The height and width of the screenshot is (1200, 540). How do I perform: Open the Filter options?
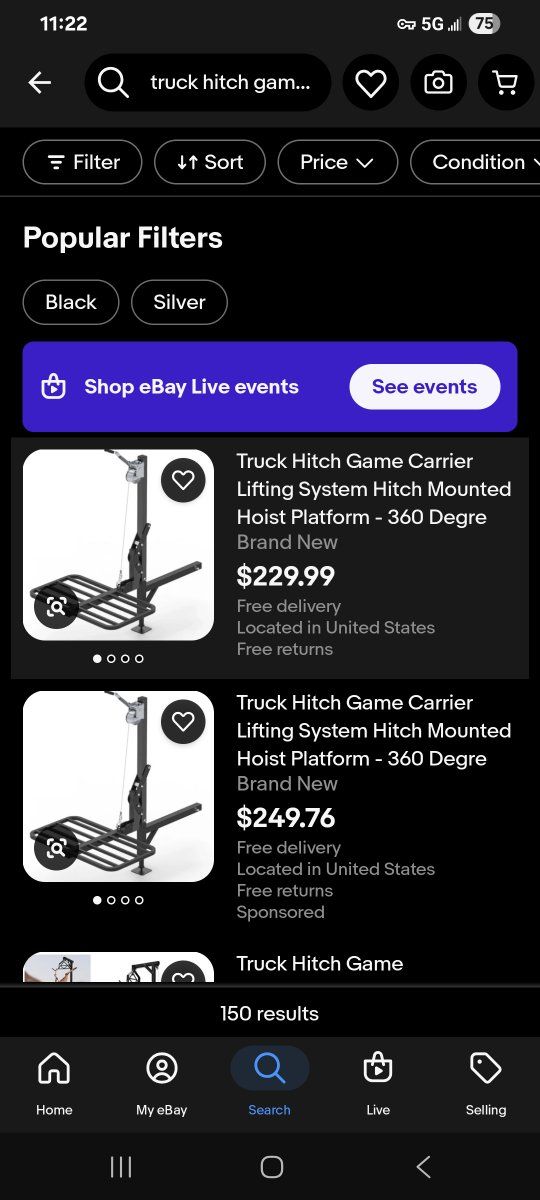[x=83, y=162]
